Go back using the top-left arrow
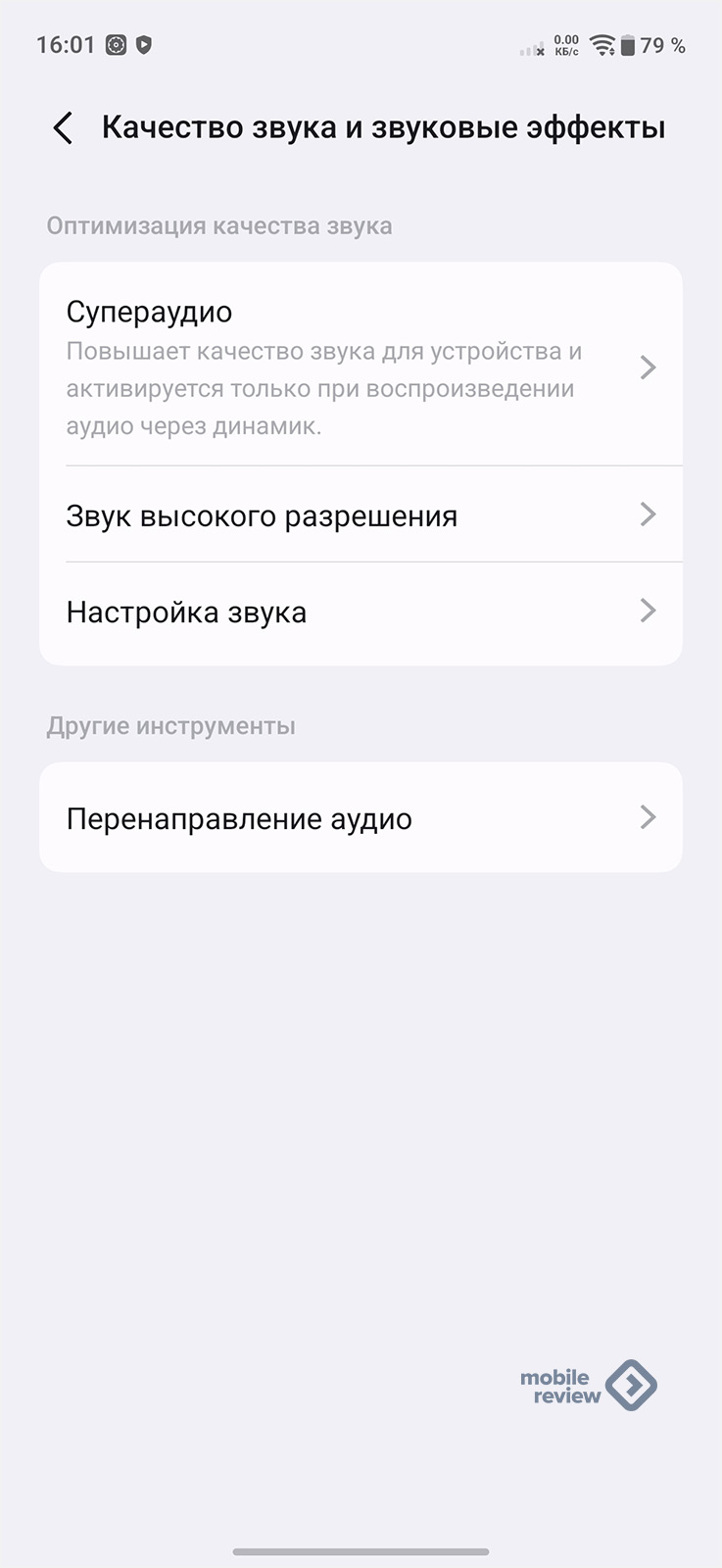 coord(64,128)
